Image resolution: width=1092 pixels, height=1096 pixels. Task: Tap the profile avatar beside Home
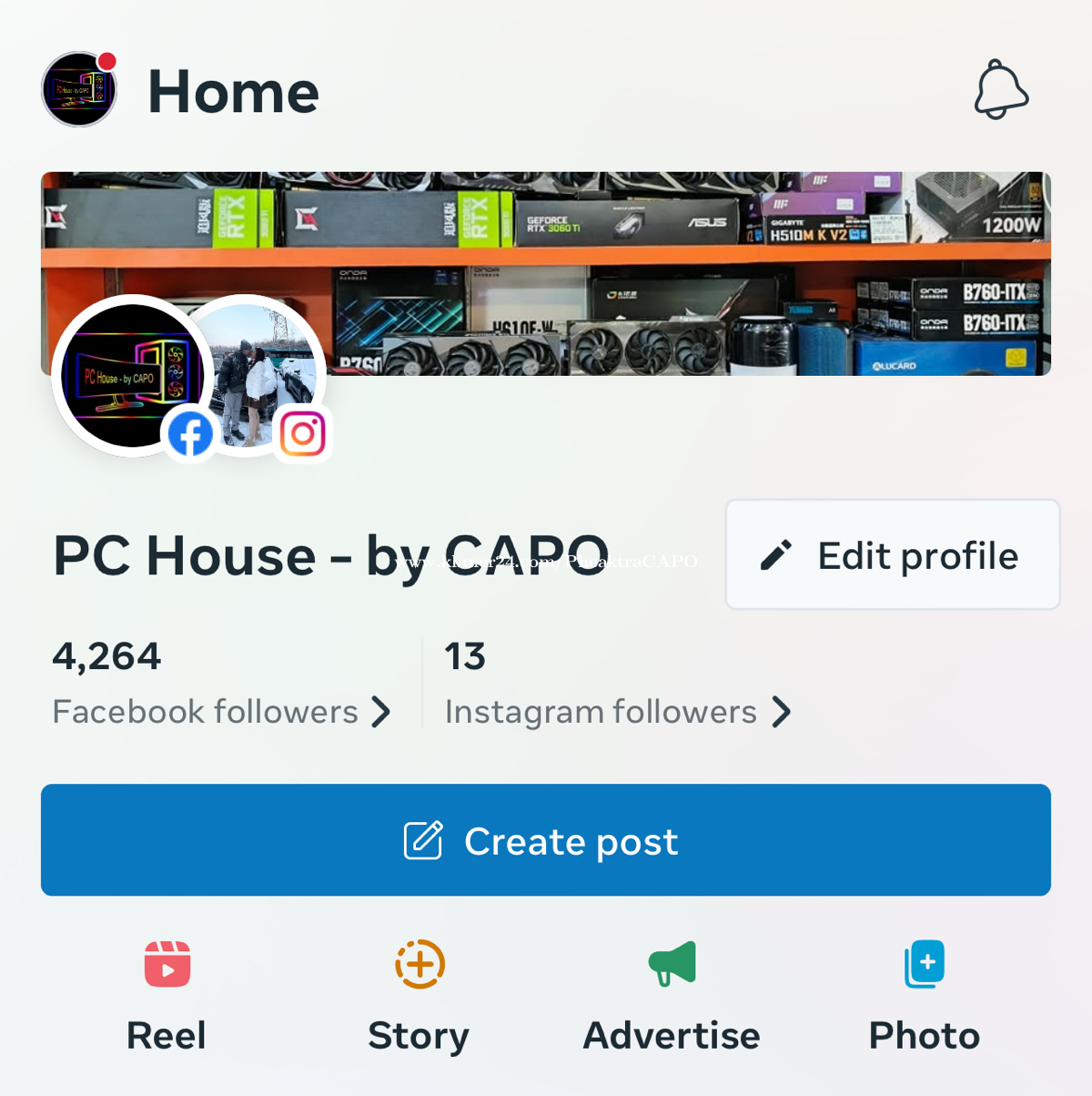tap(79, 90)
